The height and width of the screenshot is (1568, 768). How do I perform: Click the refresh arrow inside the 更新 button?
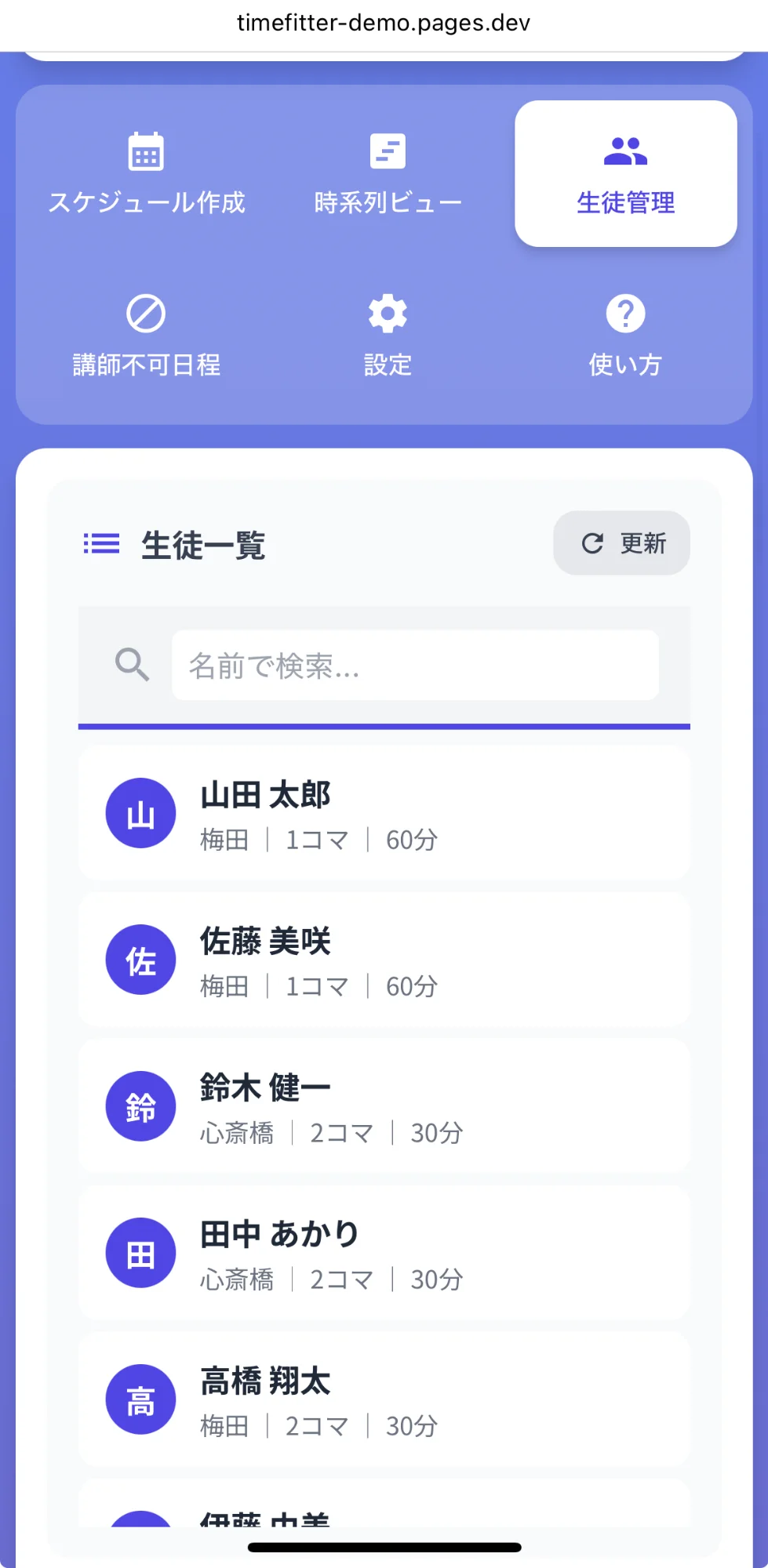coord(592,543)
